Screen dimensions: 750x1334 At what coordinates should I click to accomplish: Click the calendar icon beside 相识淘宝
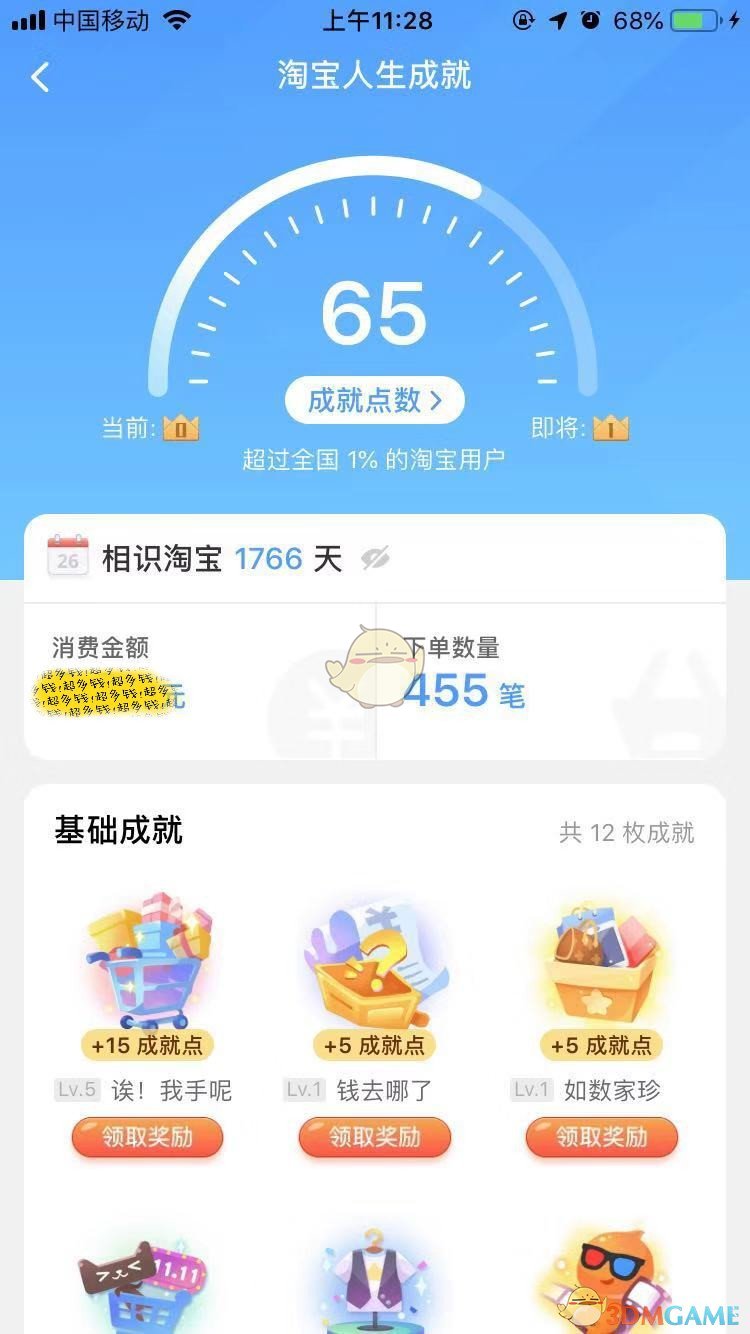pyautogui.click(x=65, y=558)
